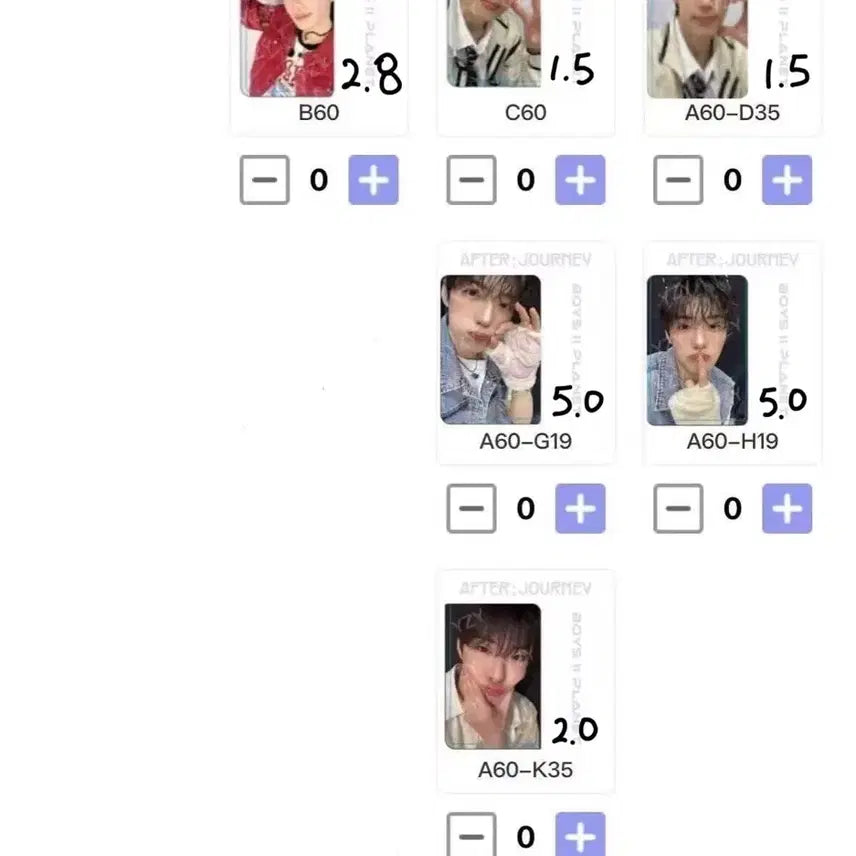This screenshot has height=856, width=856.
Task: Tap minus for A60-H19
Action: coord(679,508)
